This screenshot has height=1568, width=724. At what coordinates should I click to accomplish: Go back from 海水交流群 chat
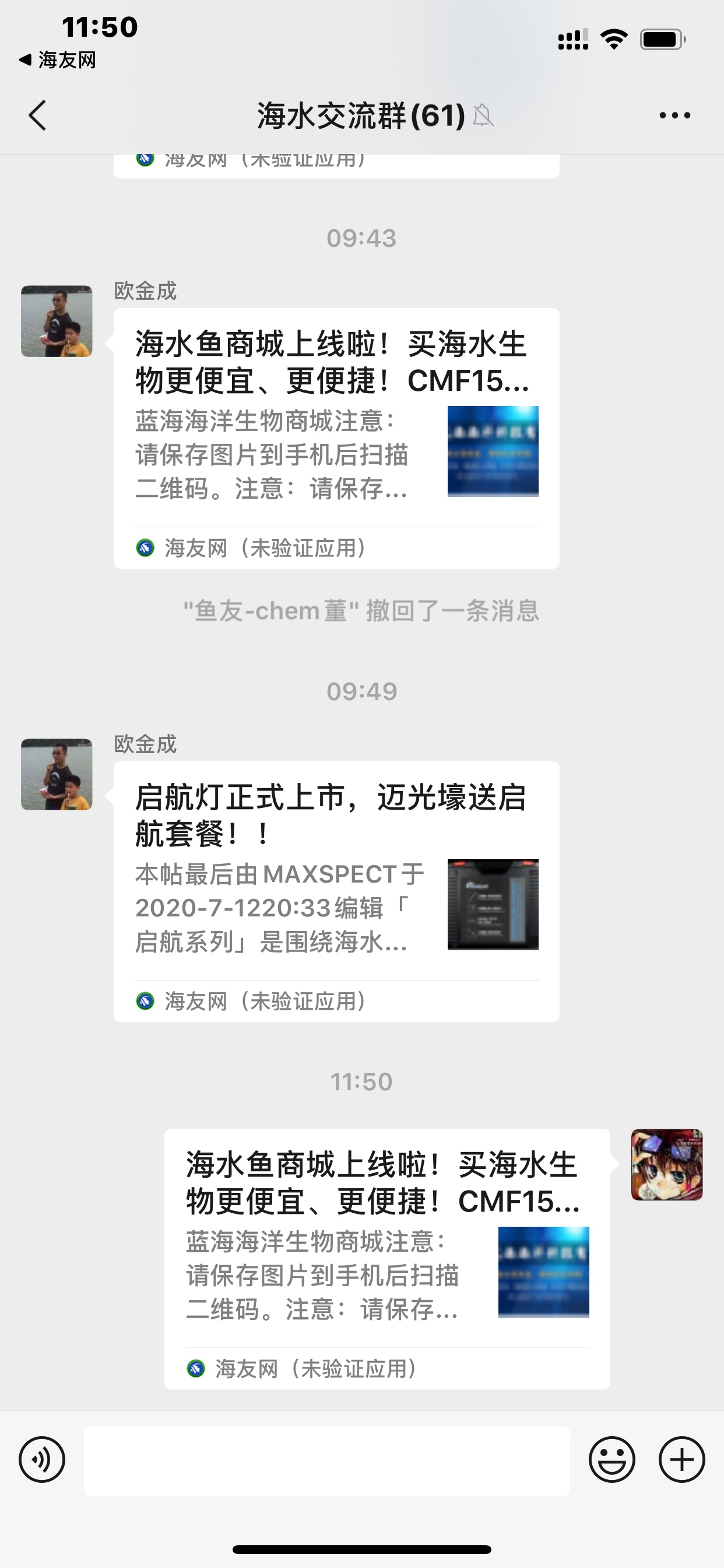tap(38, 115)
